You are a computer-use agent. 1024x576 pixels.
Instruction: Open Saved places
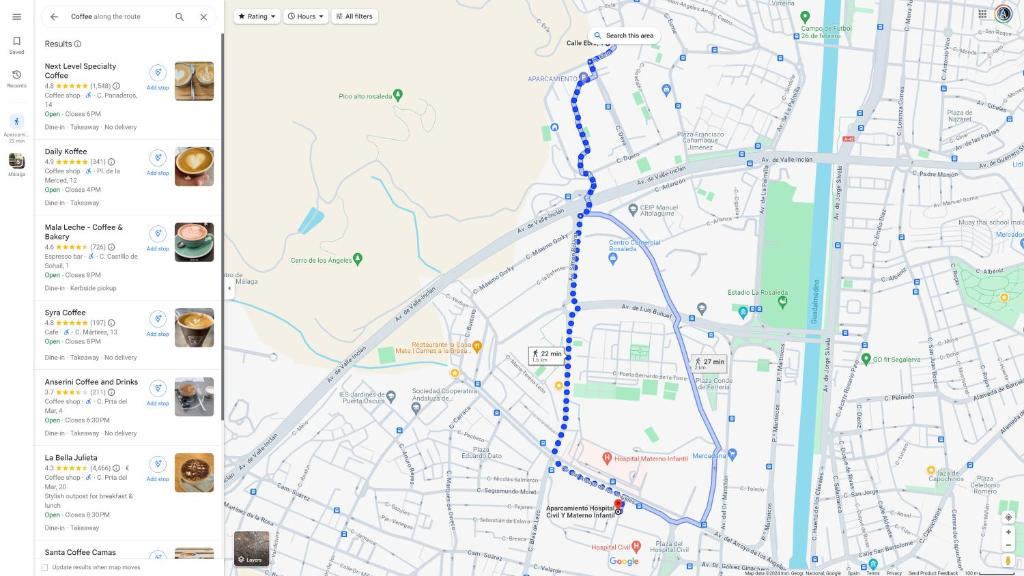(16, 45)
